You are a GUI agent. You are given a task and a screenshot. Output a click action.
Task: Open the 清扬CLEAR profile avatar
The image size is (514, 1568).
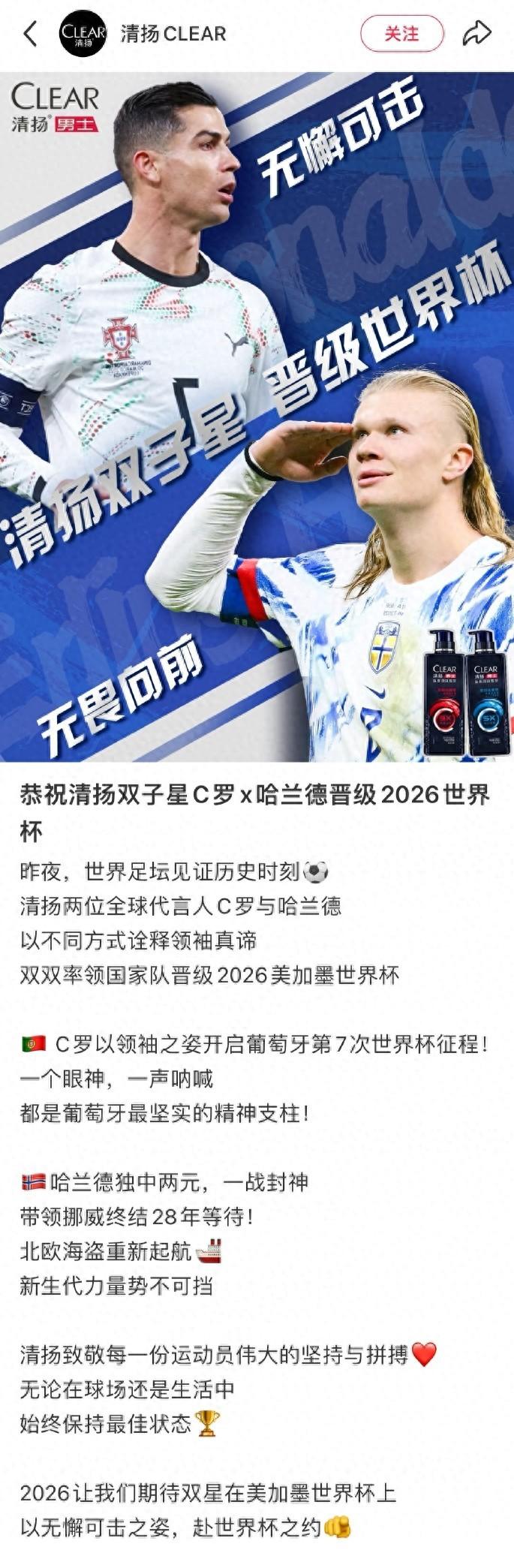click(x=83, y=34)
